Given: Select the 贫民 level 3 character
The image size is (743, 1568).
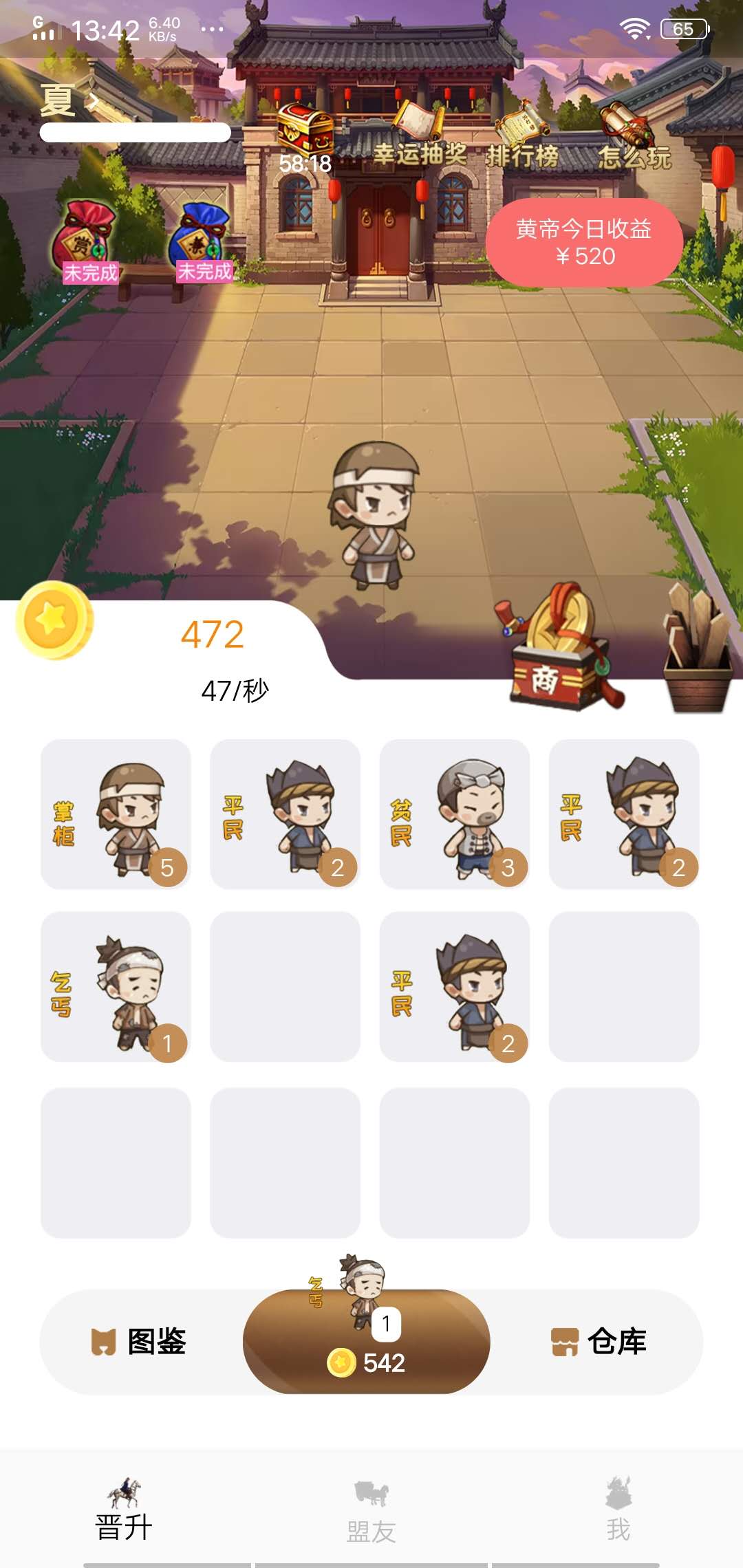Looking at the screenshot, I should click(x=454, y=814).
